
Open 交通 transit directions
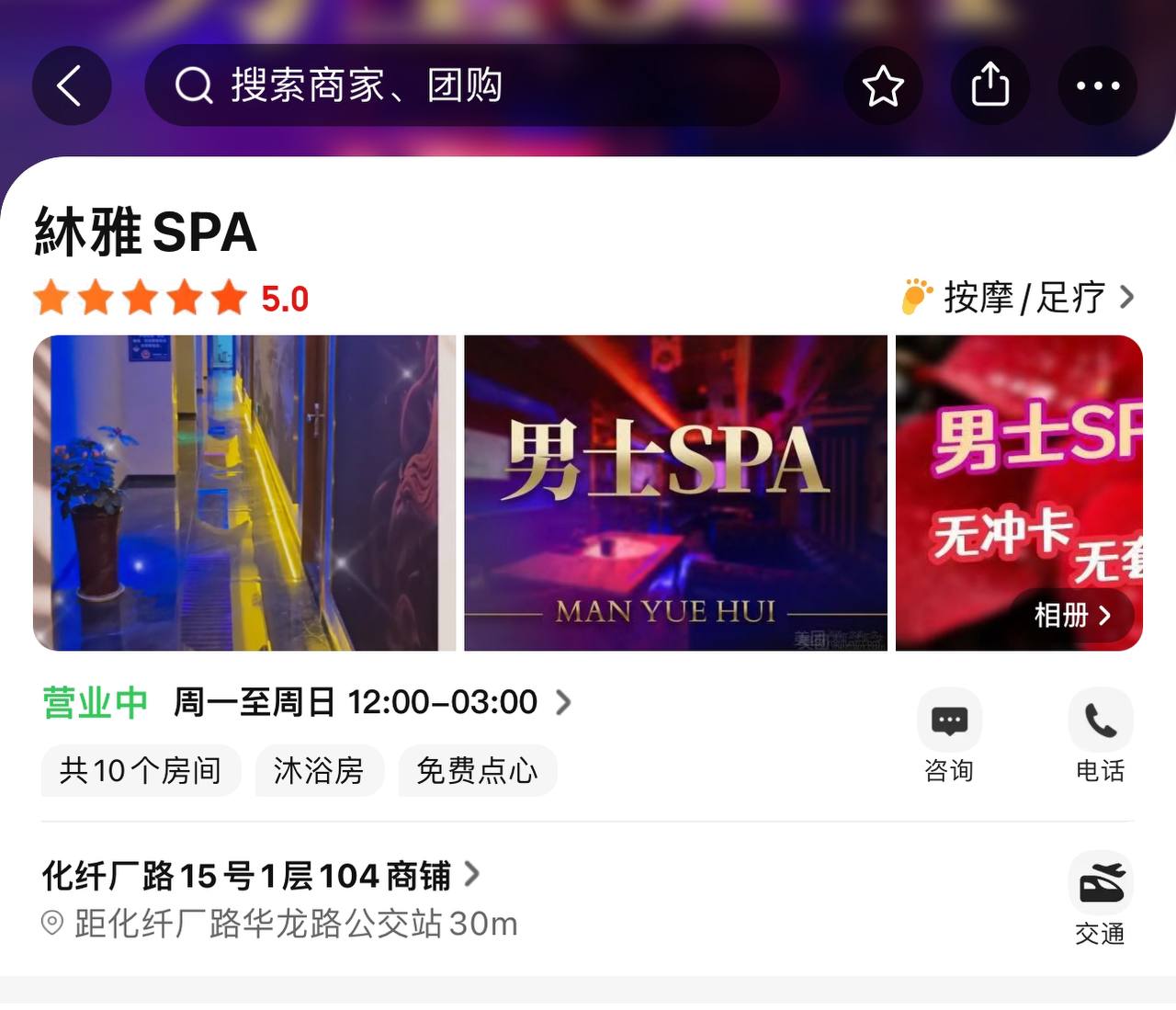click(1100, 899)
